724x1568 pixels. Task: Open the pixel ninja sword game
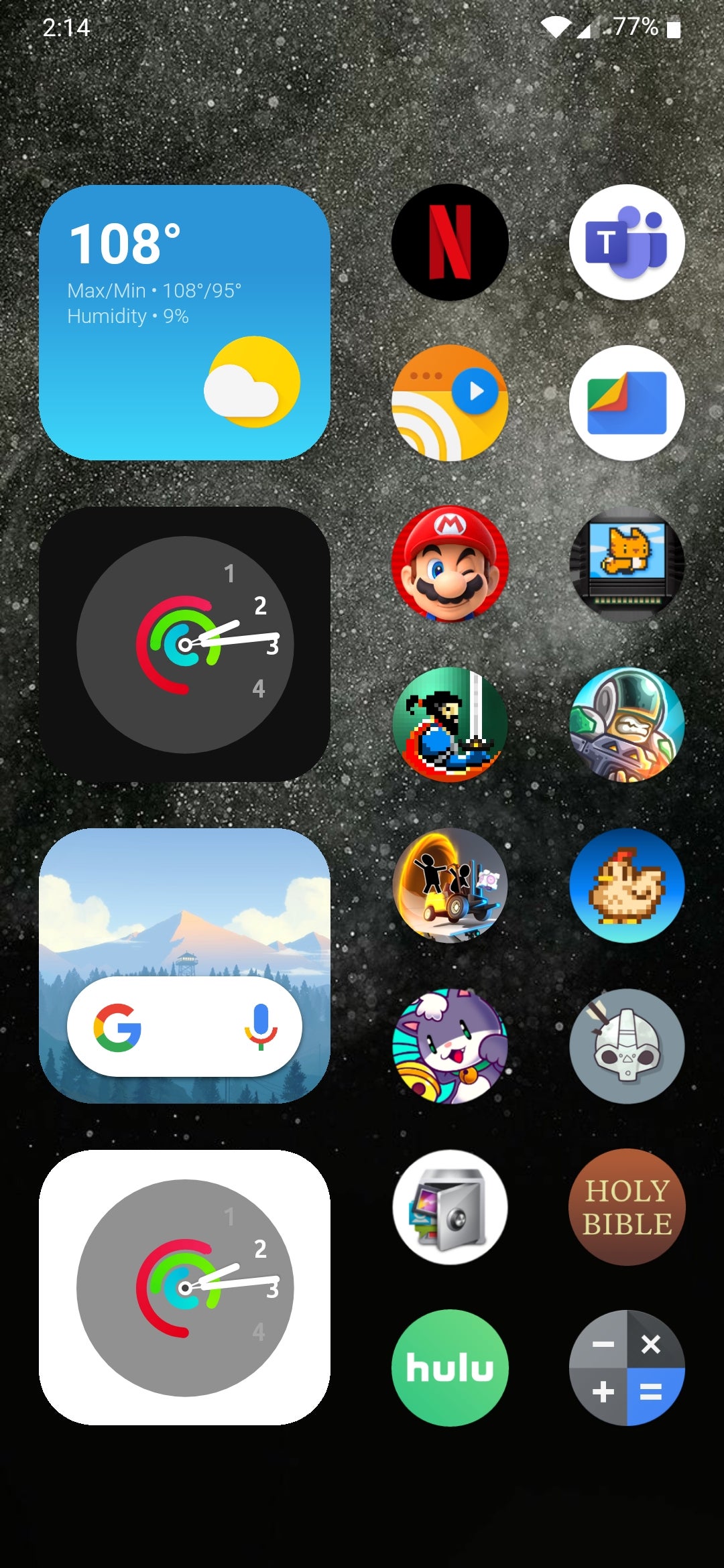coord(450,724)
